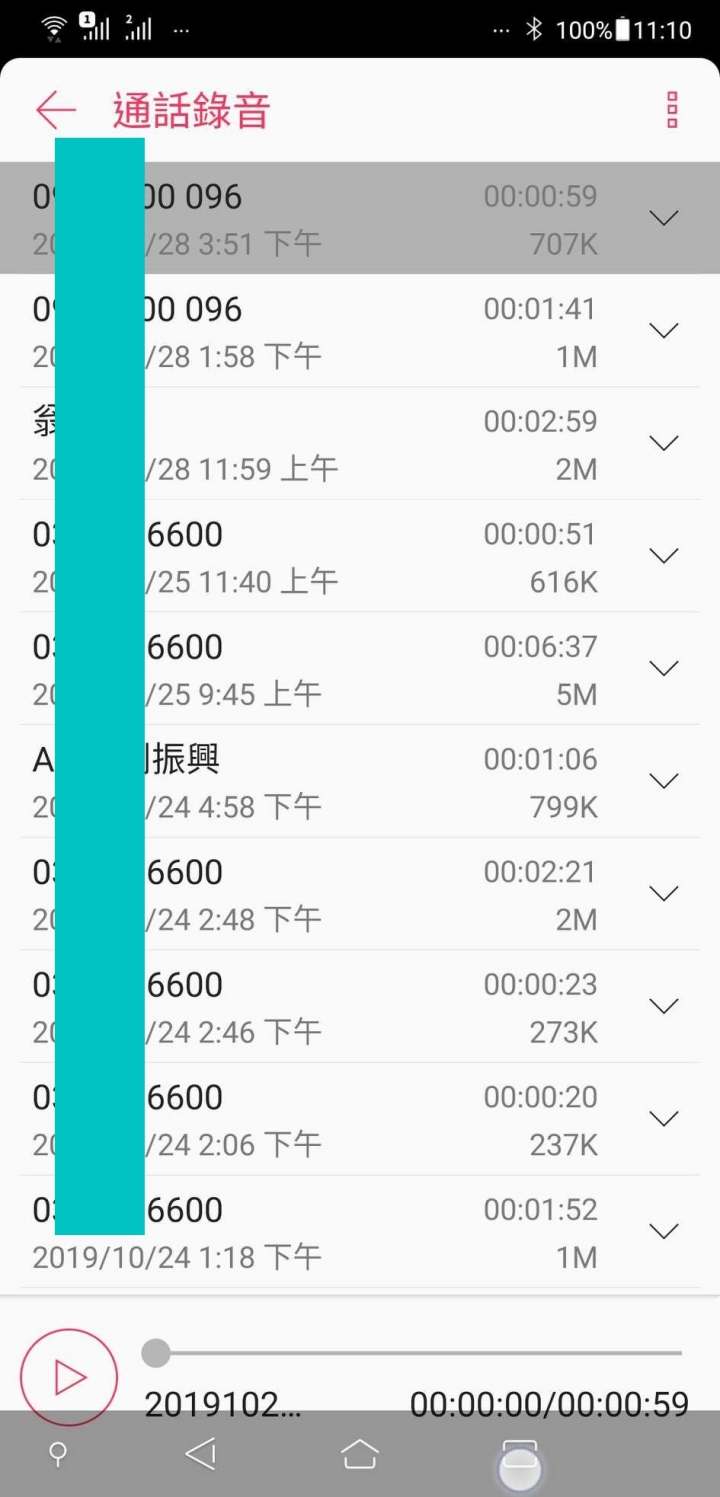Expand options for the 00:01:41 recording

664,330
